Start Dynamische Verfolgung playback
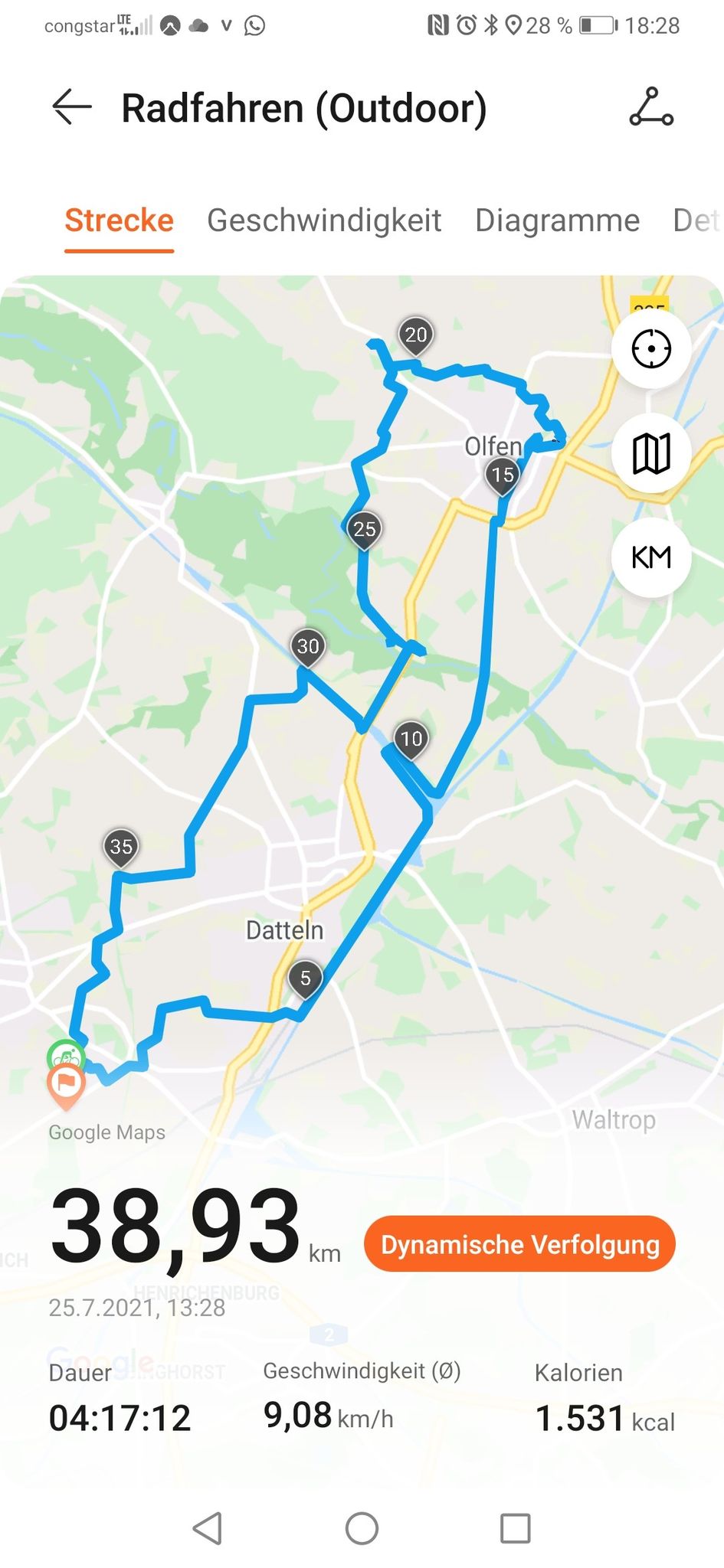The width and height of the screenshot is (724, 1568). point(519,1244)
